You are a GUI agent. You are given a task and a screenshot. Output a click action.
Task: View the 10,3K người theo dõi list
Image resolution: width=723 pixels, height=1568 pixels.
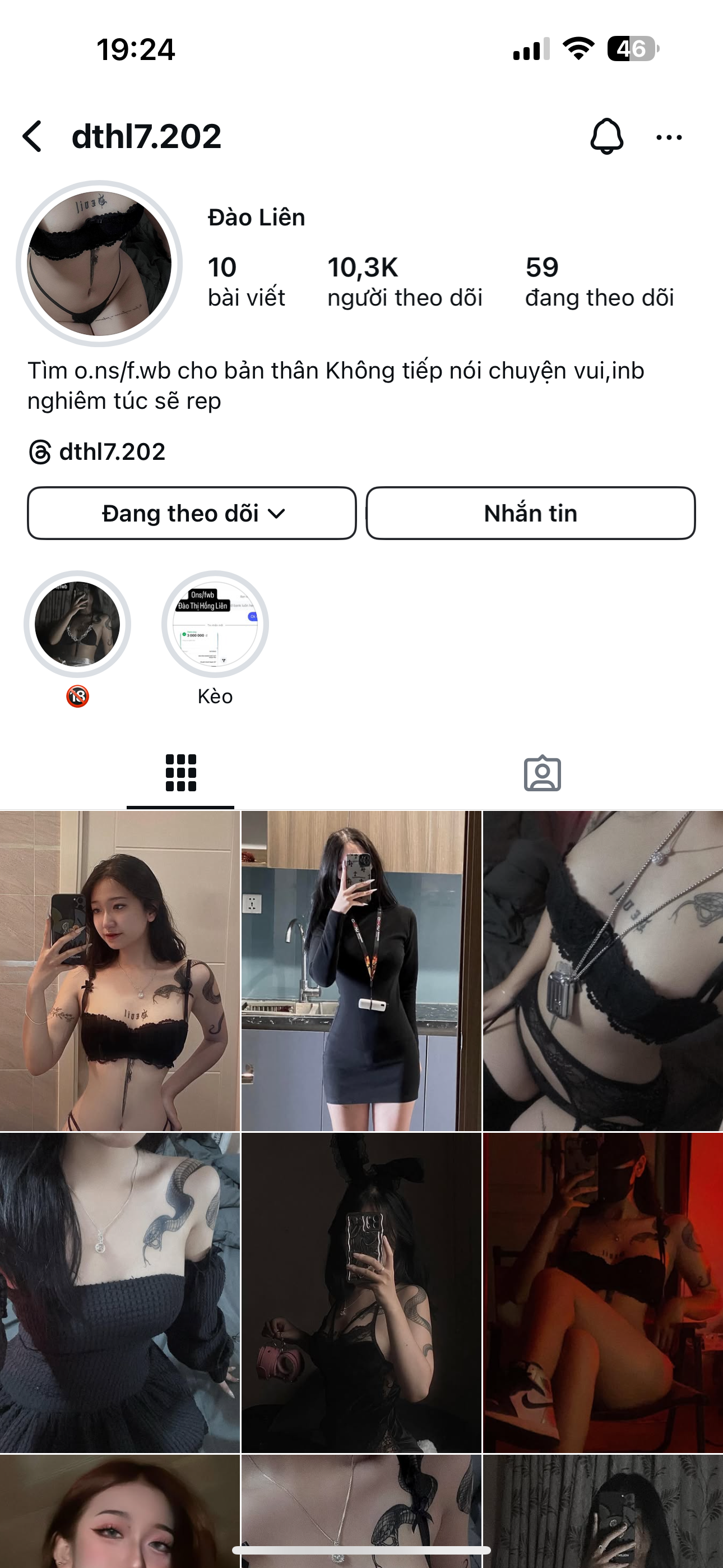click(404, 282)
